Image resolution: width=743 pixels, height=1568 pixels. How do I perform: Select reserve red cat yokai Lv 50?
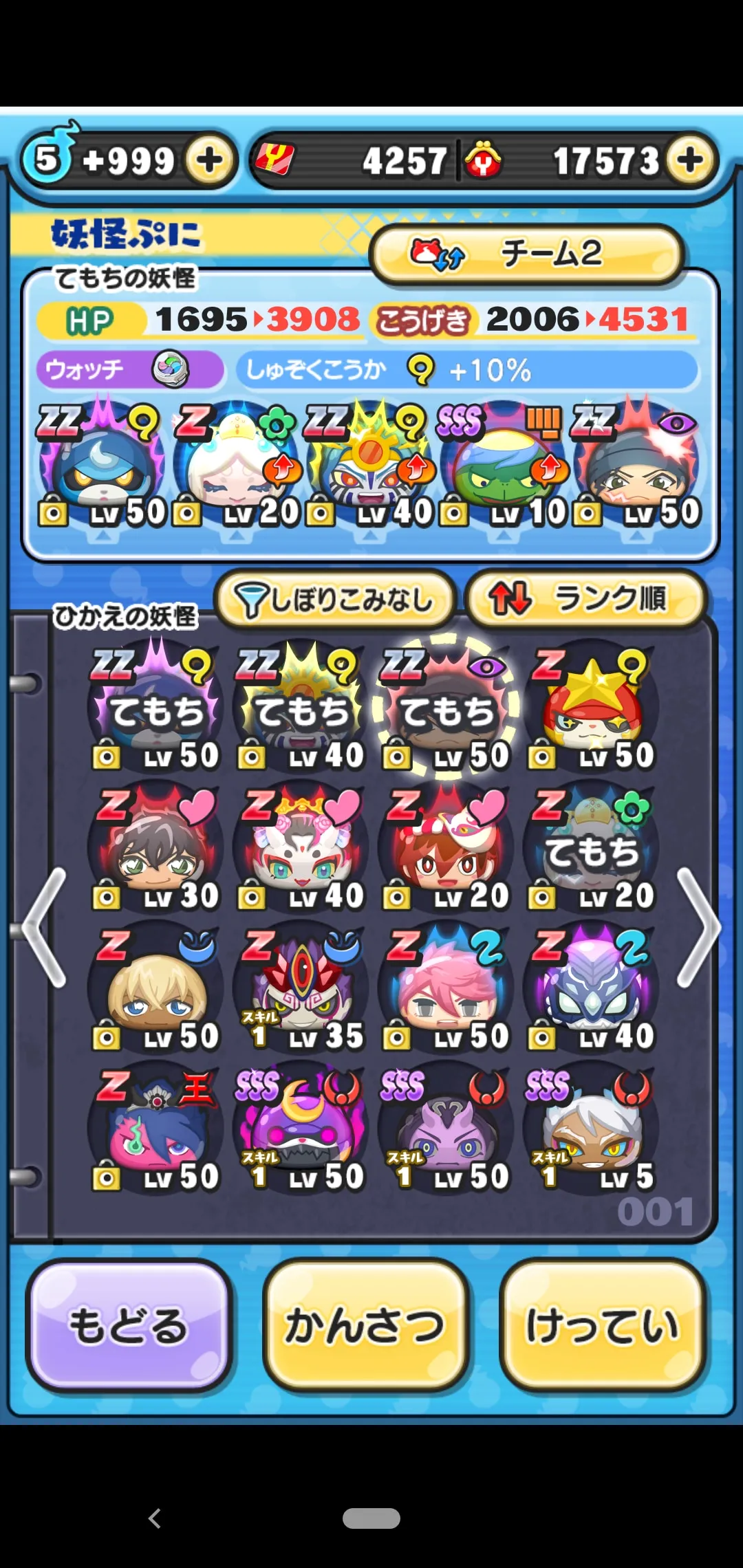point(592,708)
